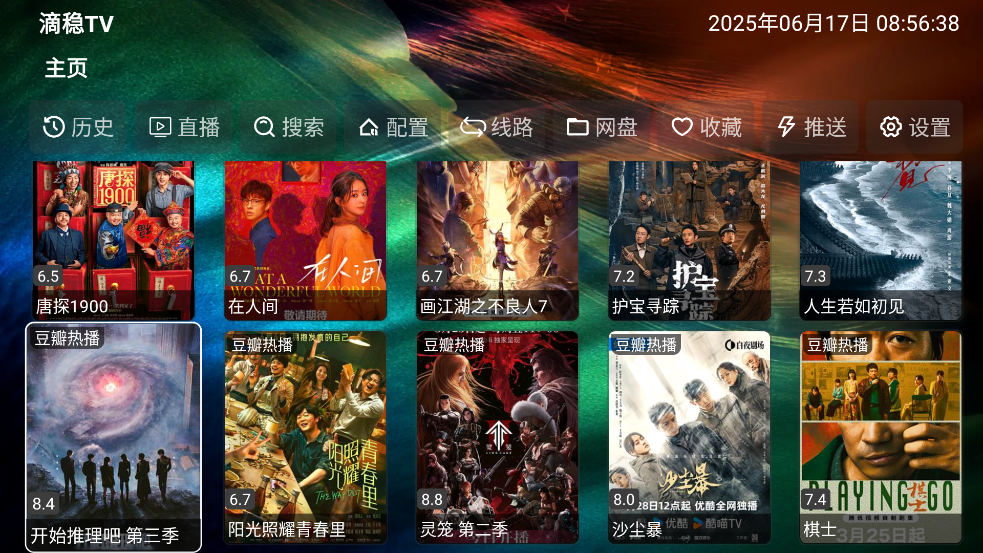Open the 沙尘暴 series card
This screenshot has height=553, width=983.
(x=689, y=437)
